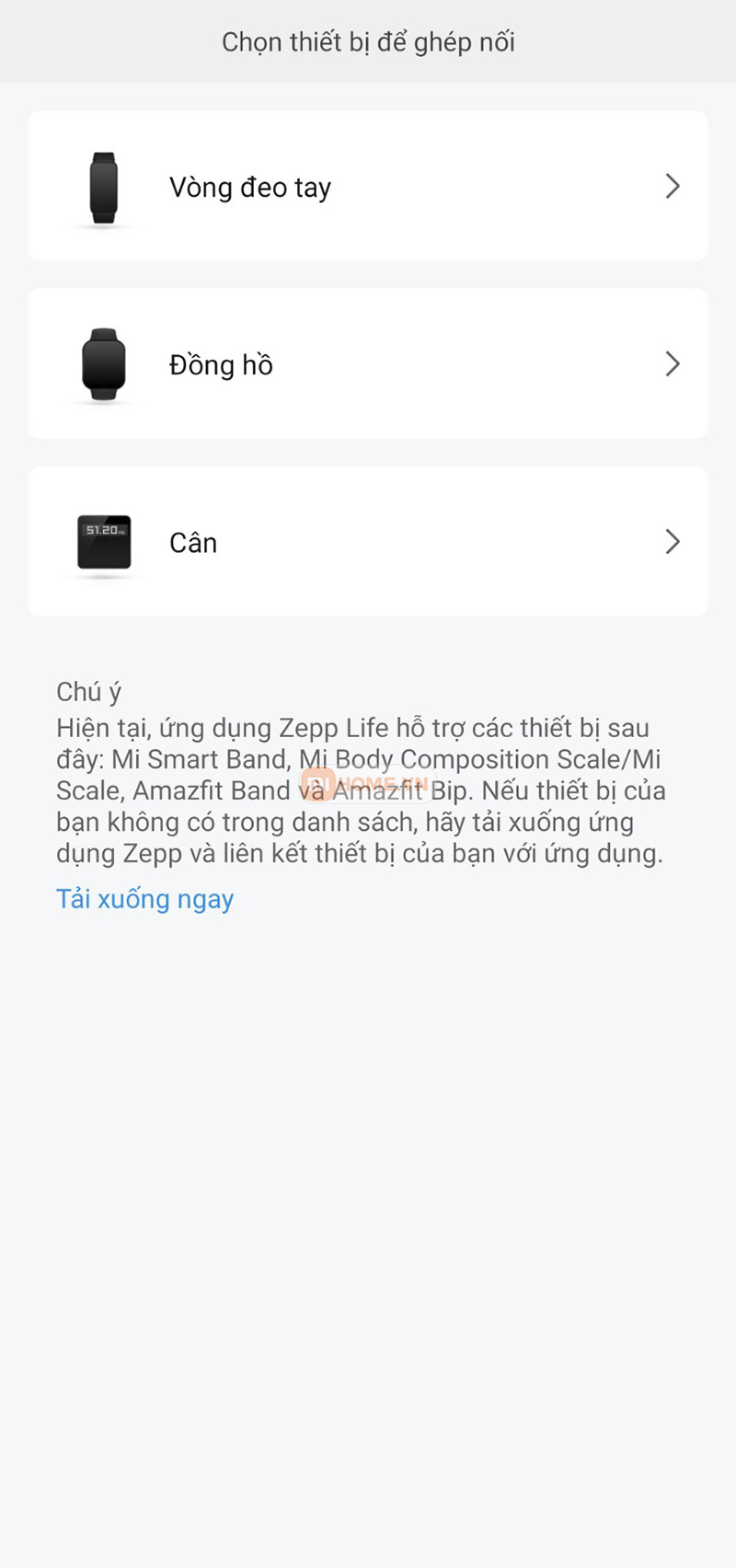Click the Chọn thiết bị để ghép nối header
The height and width of the screenshot is (1568, 736).
[x=368, y=41]
